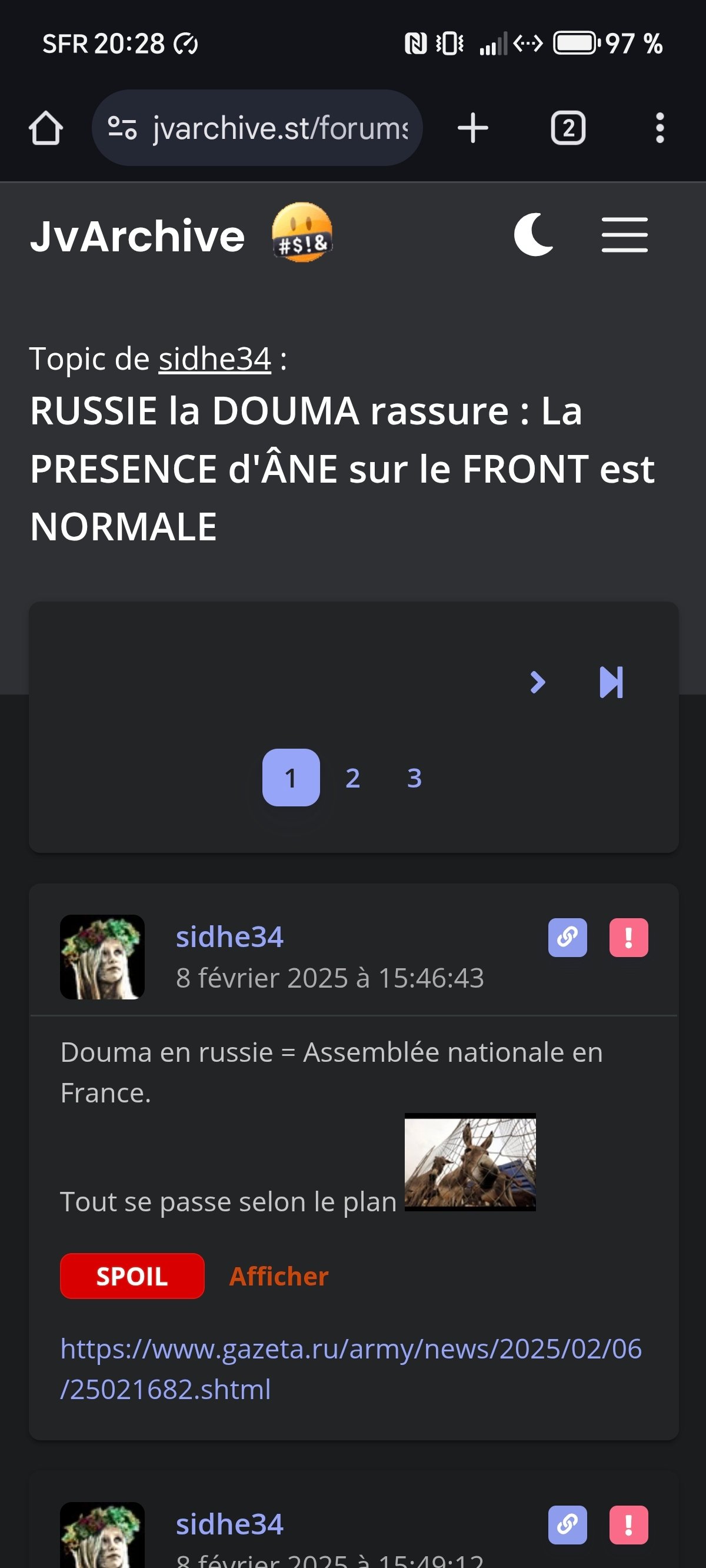Report the 15:46:43 post by sidhe34
This screenshot has height=1568, width=706.
(x=629, y=938)
